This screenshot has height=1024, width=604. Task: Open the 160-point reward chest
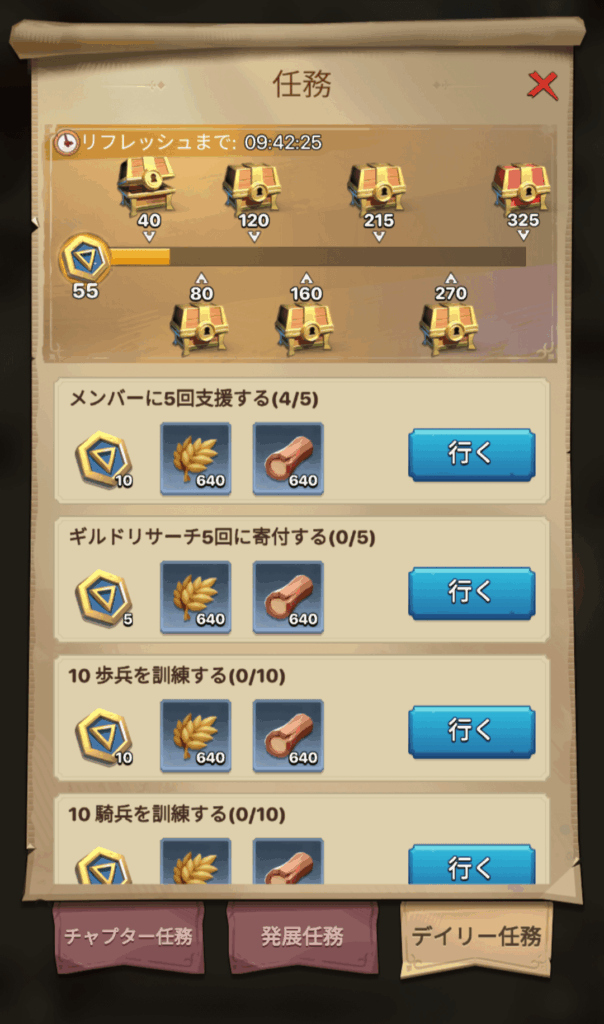(305, 327)
